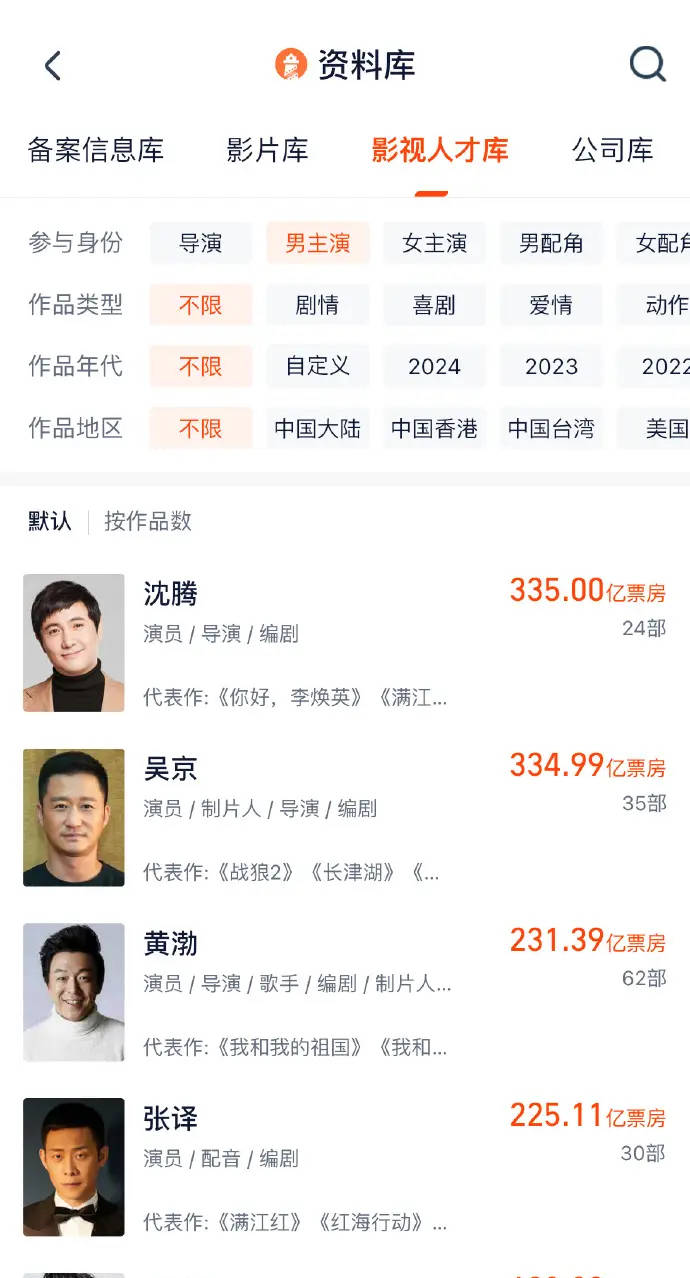Filter works by 剧情 genre

317,305
